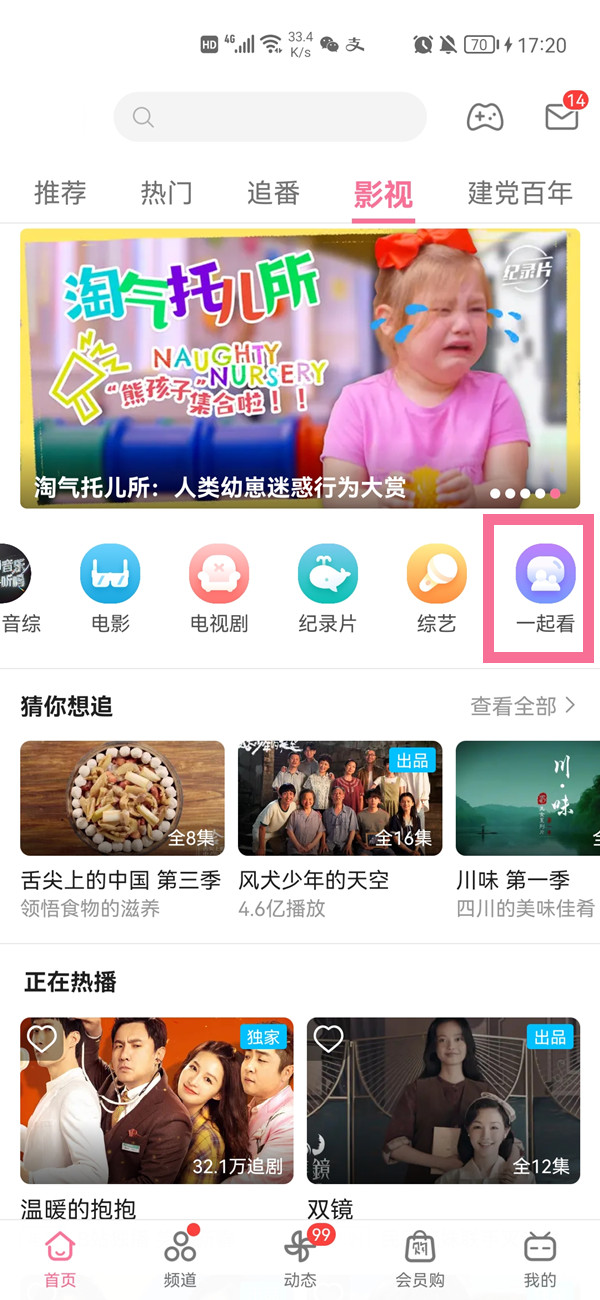This screenshot has width=600, height=1300.
Task: Go to the 频道 tab
Action: pyautogui.click(x=180, y=1258)
